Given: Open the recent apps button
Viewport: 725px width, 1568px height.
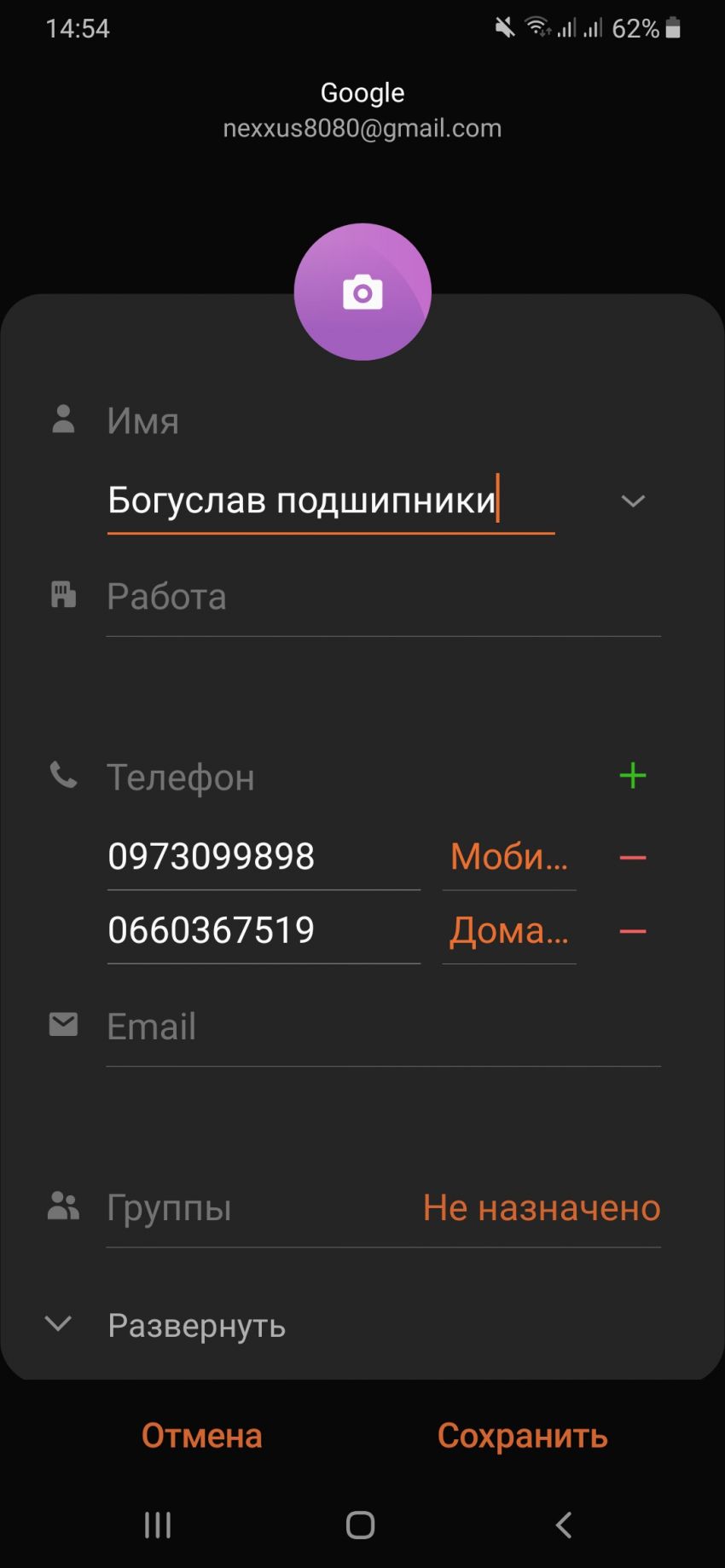Looking at the screenshot, I should coord(158,1525).
